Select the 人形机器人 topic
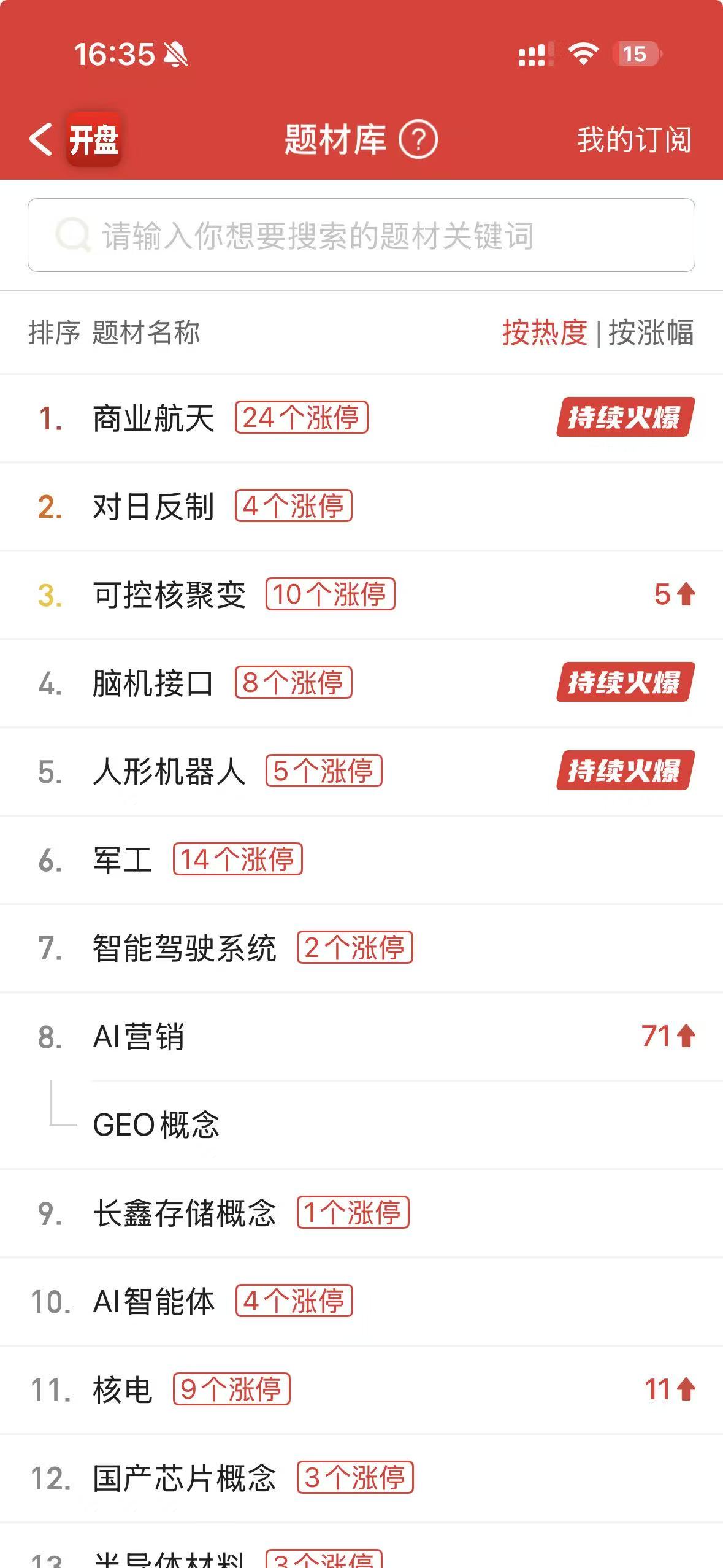This screenshot has height=1568, width=723. point(169,772)
